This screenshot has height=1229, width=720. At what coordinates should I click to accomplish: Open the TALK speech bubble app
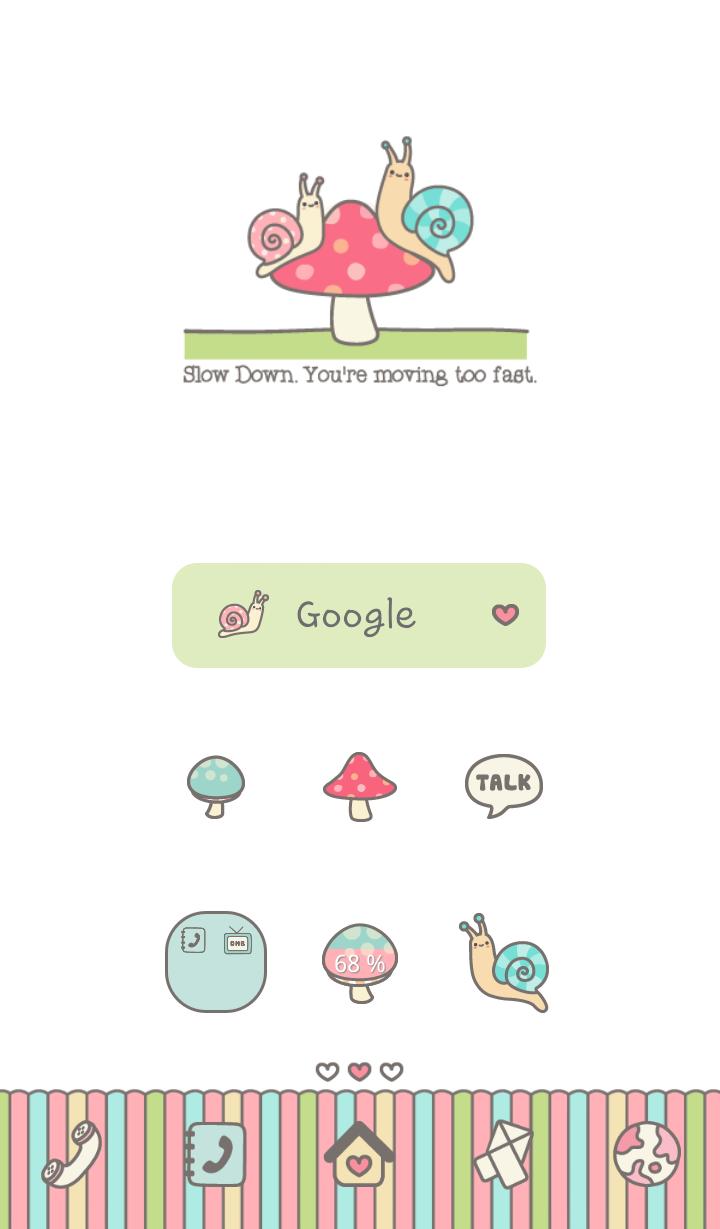tap(503, 784)
